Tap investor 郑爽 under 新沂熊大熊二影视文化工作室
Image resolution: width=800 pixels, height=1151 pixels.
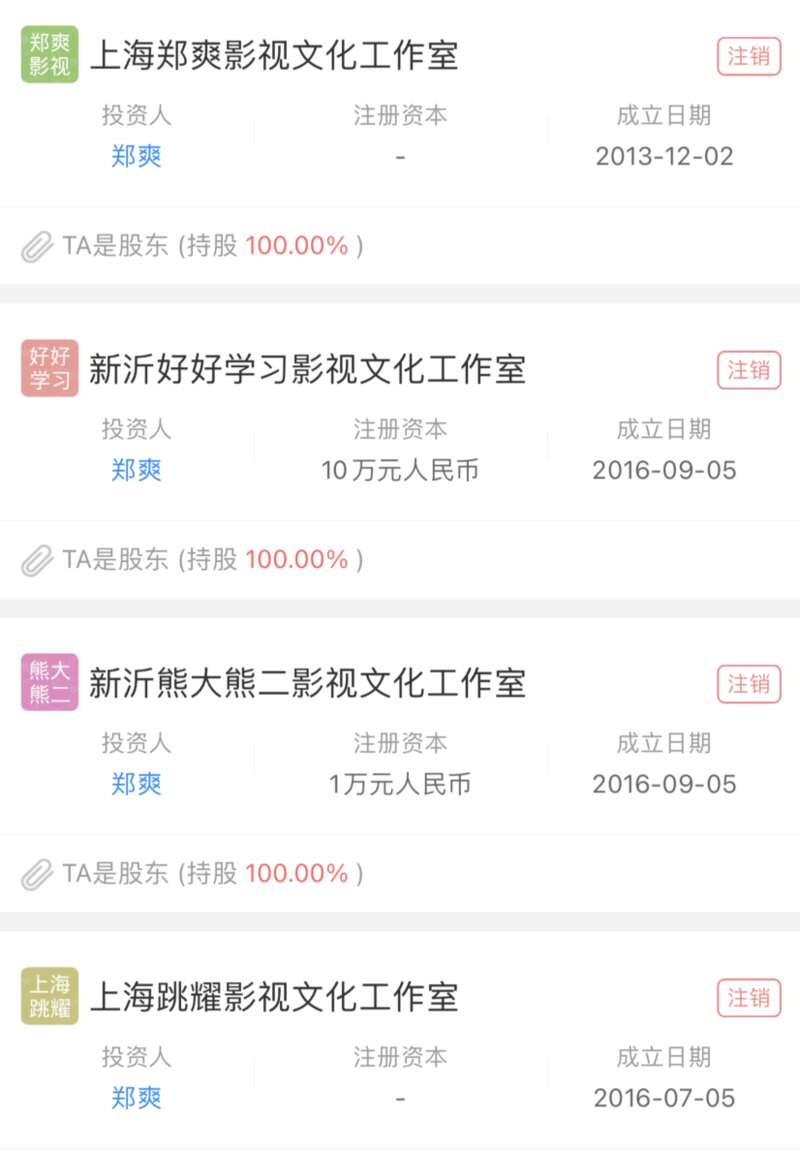136,784
